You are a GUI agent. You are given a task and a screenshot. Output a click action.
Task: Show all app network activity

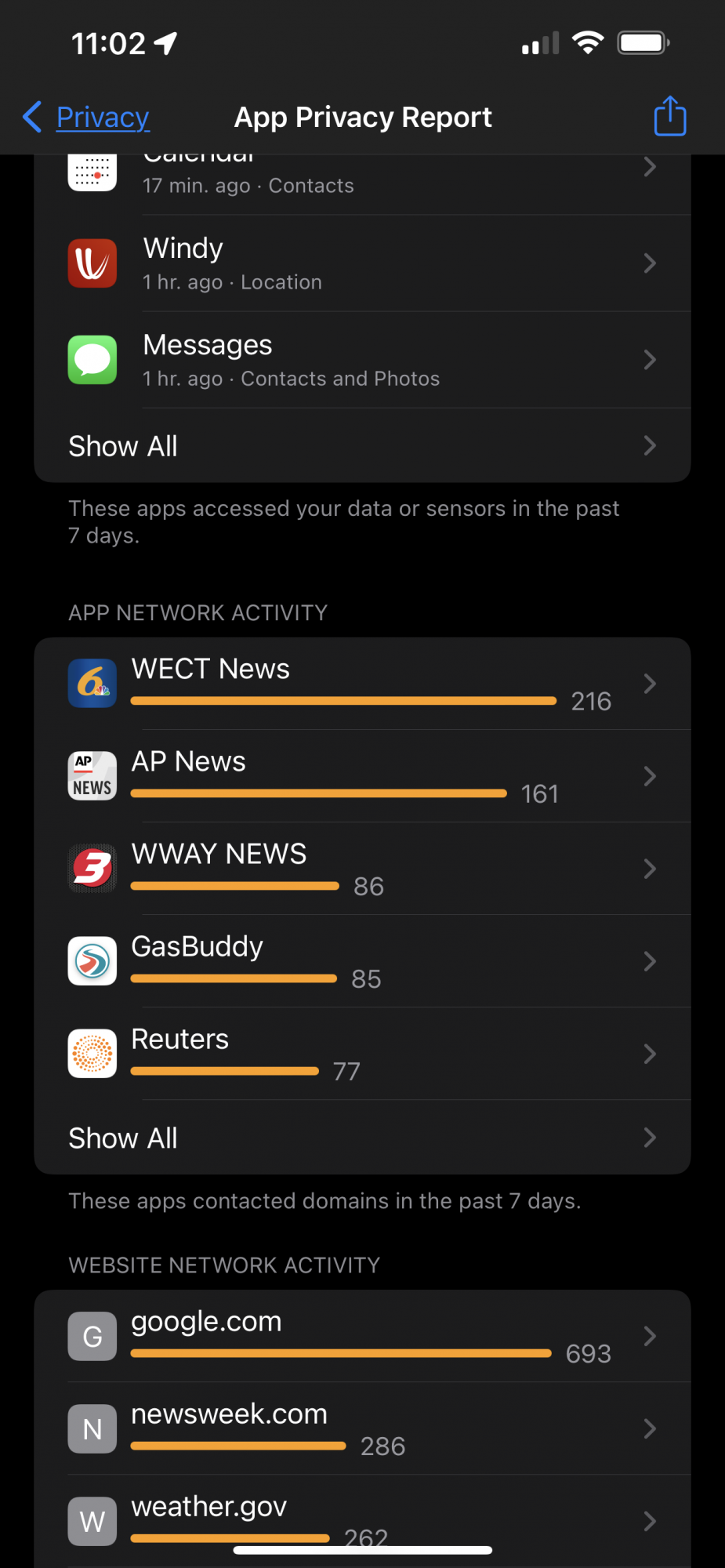[x=362, y=1138]
